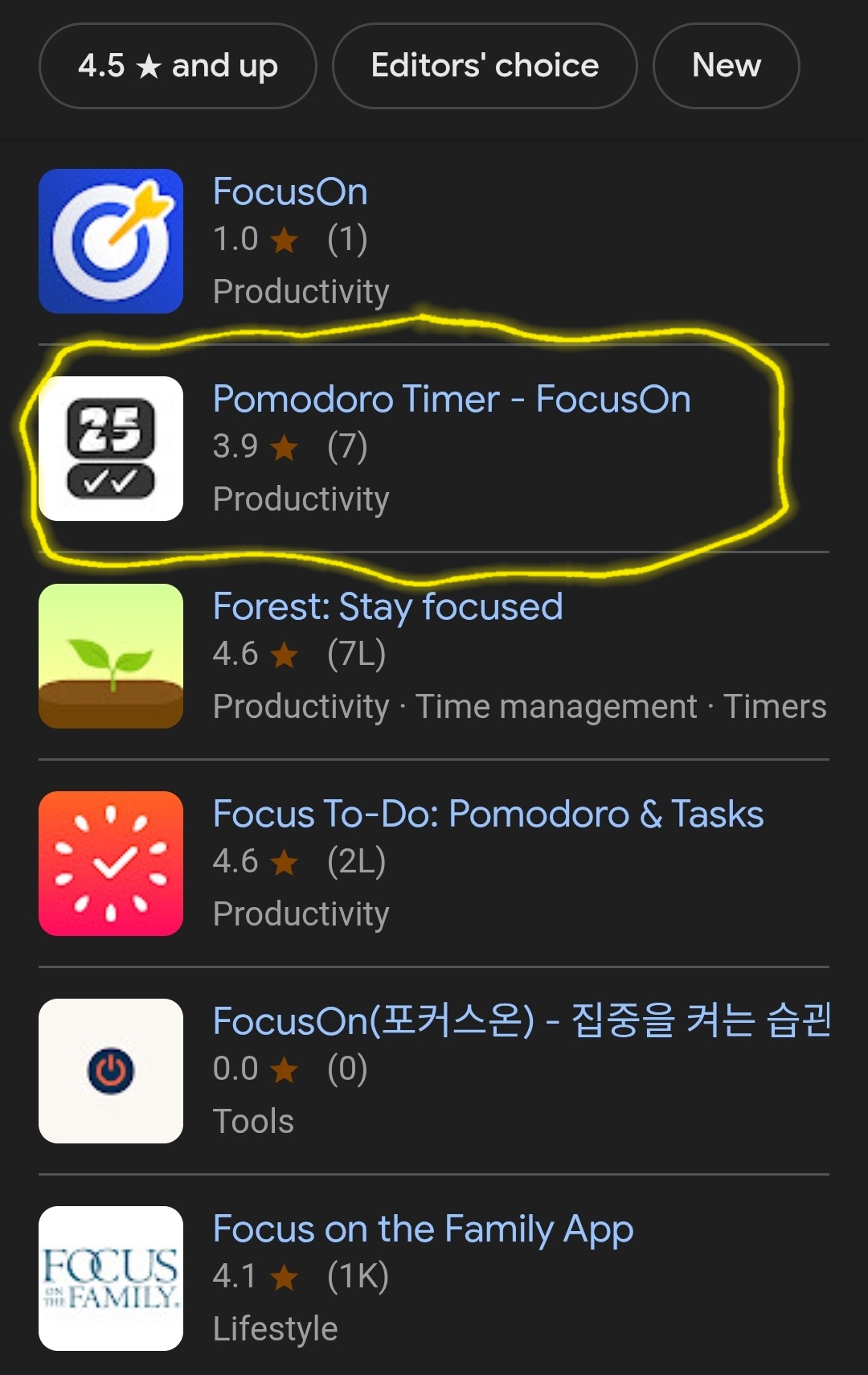Select the Editors' choice chip
868x1375 pixels.
(485, 66)
